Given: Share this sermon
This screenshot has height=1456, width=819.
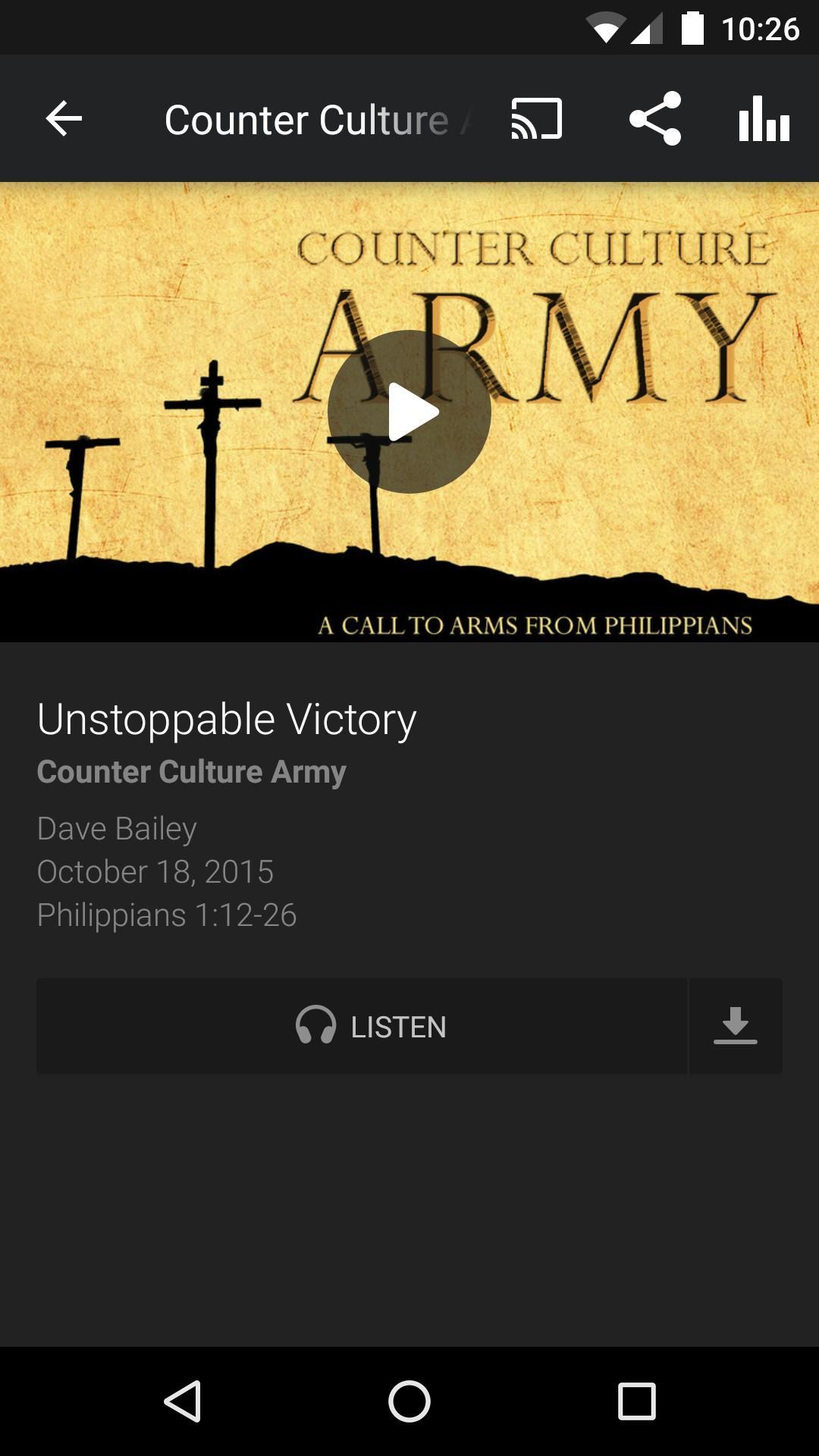Looking at the screenshot, I should tap(655, 119).
